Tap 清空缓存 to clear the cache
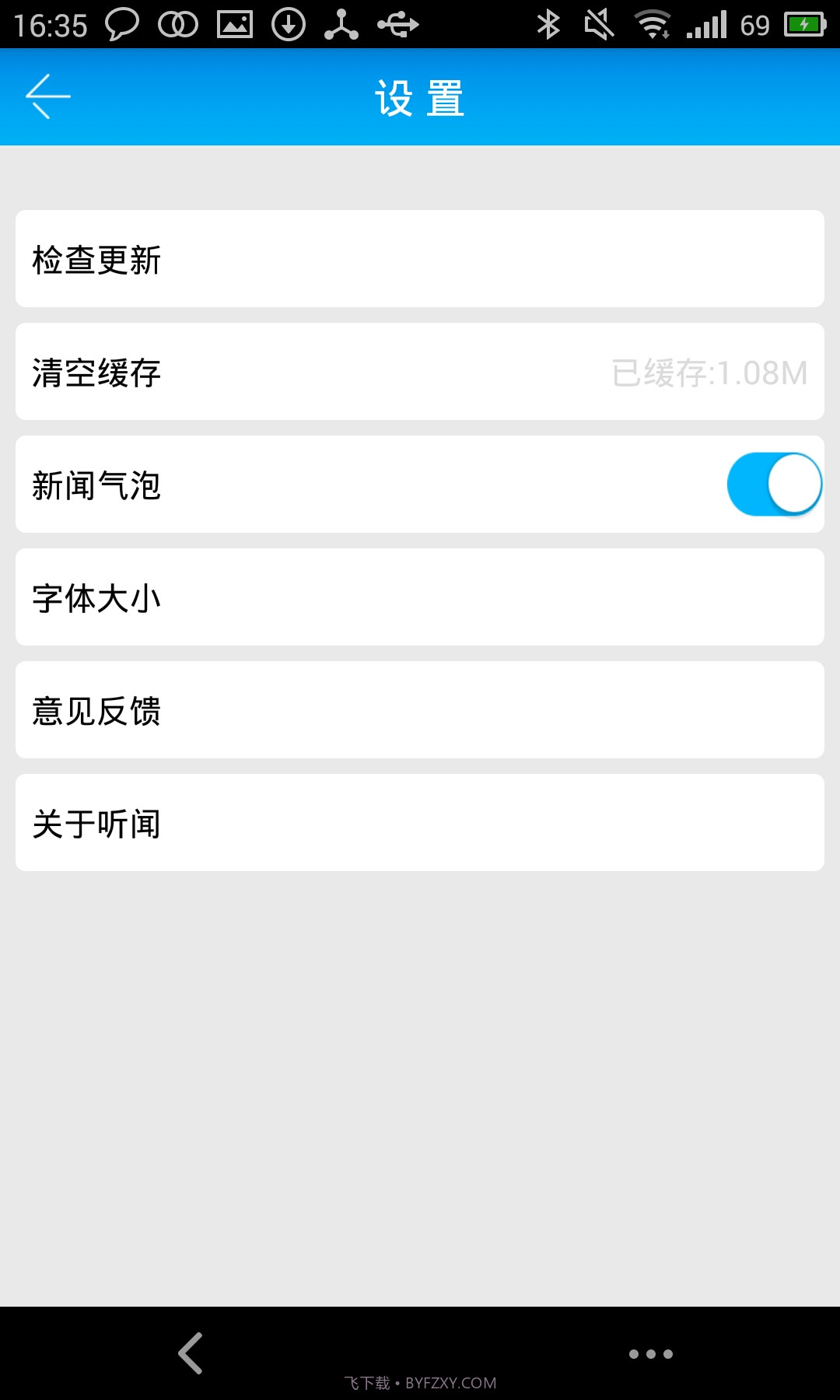This screenshot has width=840, height=1400. 311,371
